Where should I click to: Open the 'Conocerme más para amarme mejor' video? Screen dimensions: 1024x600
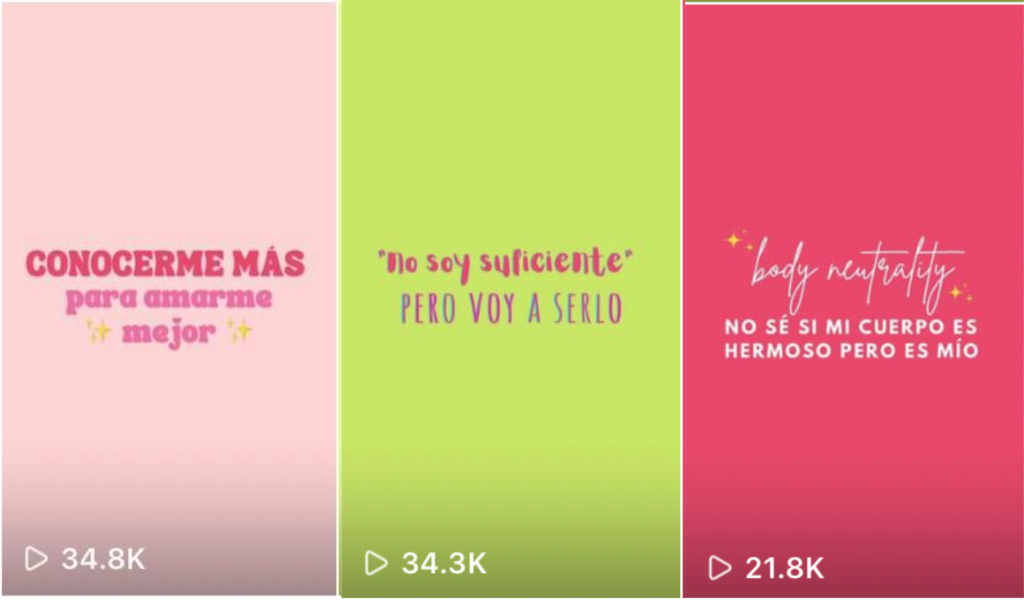point(168,299)
